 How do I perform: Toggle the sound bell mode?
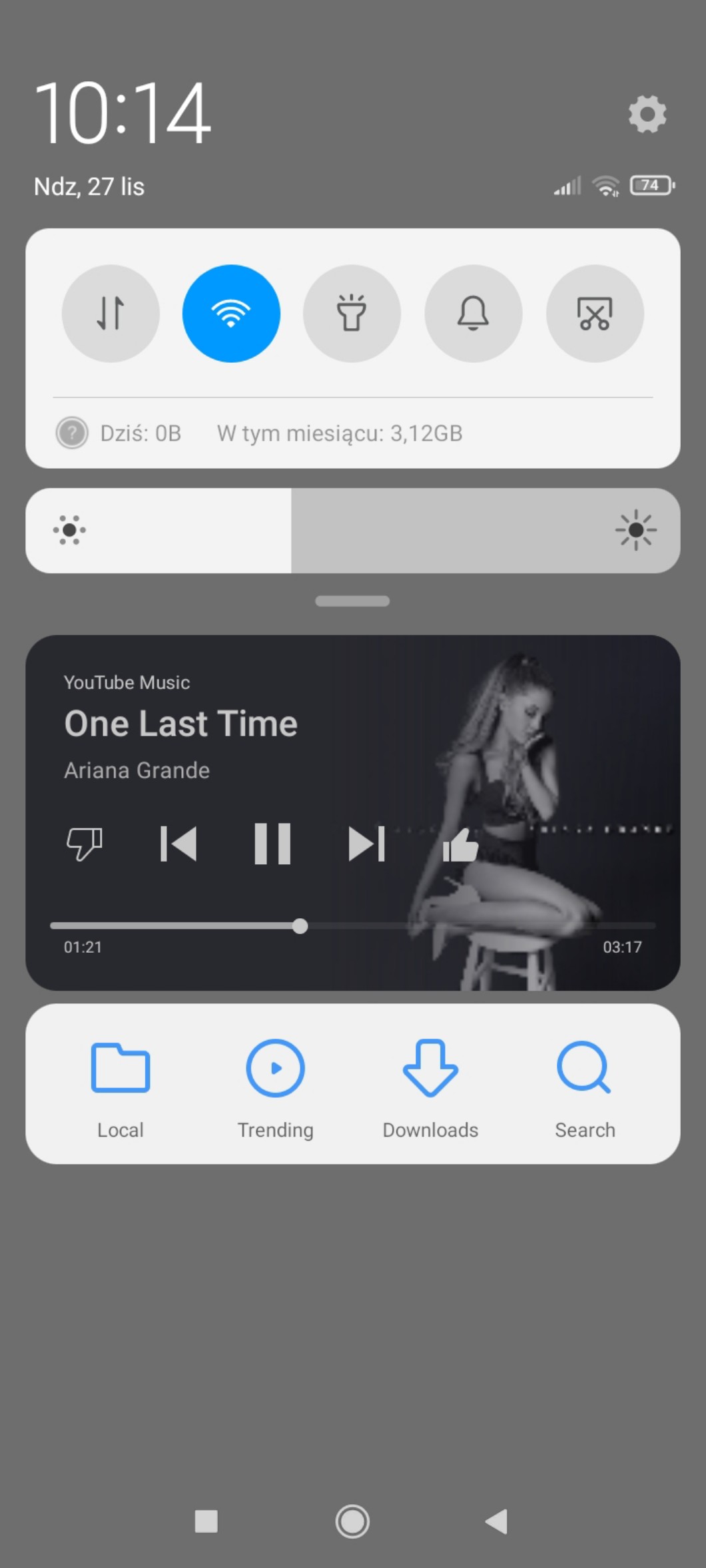point(473,314)
